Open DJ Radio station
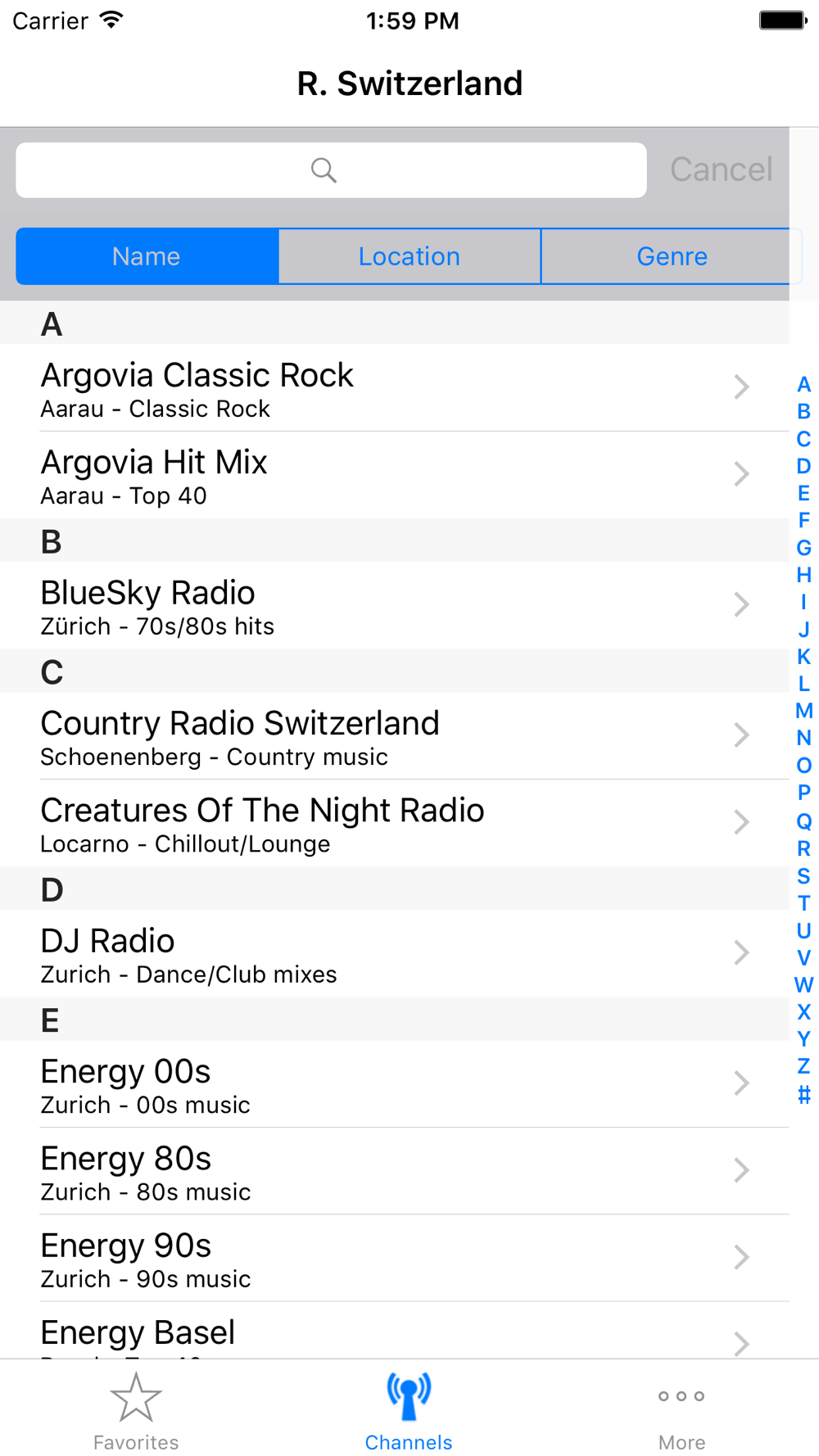This screenshot has height=1456, width=819. [x=395, y=953]
